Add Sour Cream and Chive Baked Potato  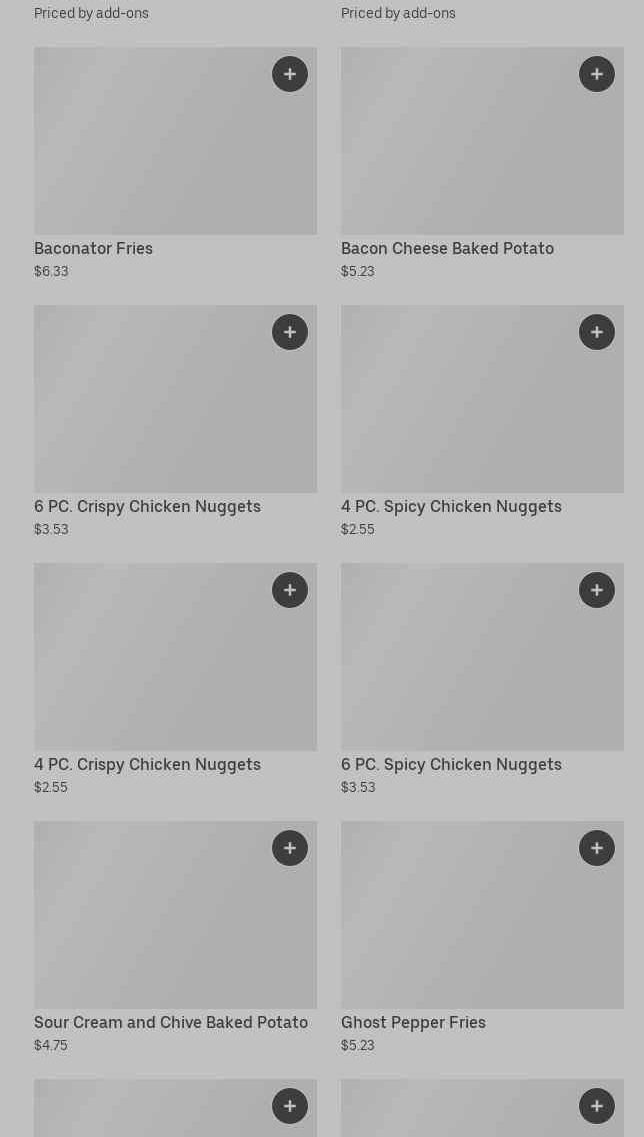coord(290,848)
